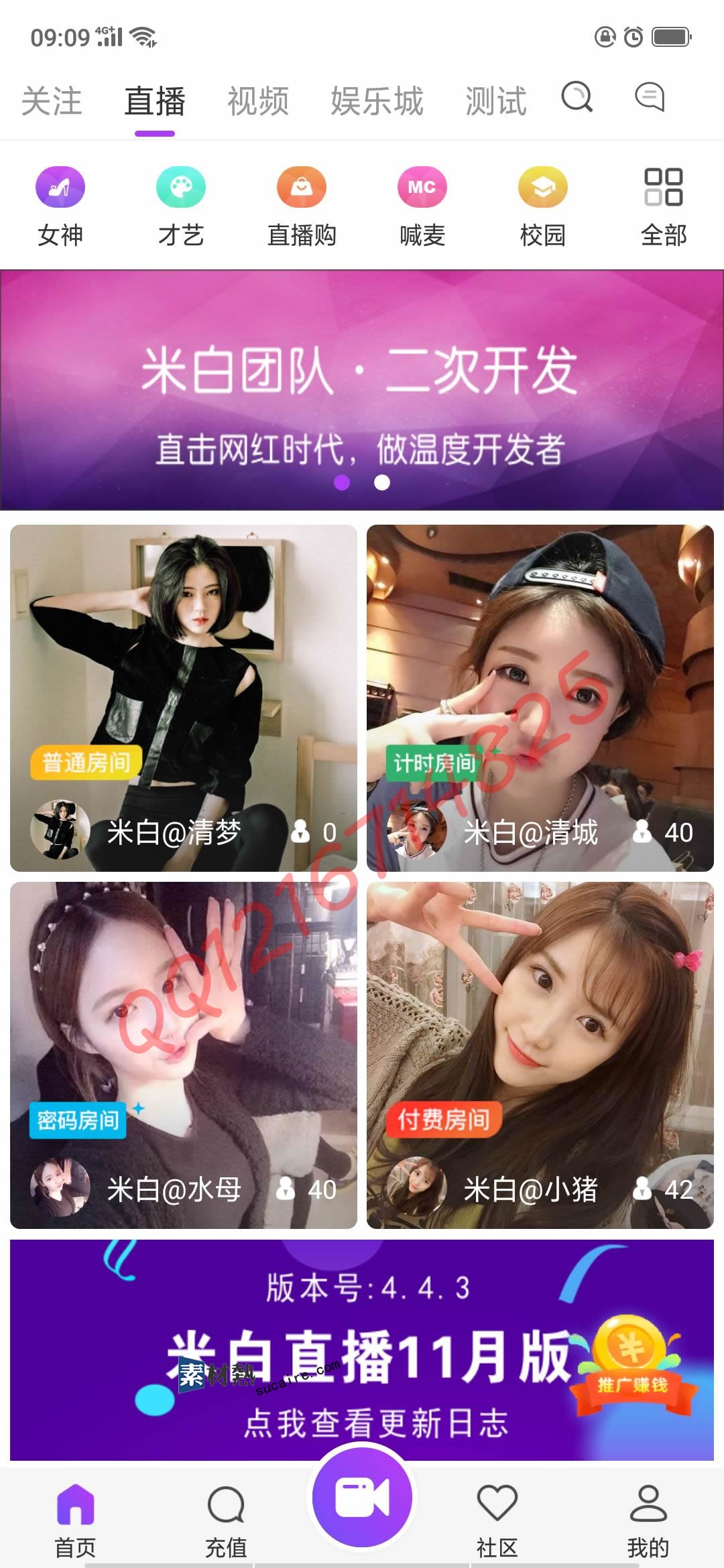Screen dimensions: 724x1568
Task: Open the search icon in top bar
Action: coord(577,98)
